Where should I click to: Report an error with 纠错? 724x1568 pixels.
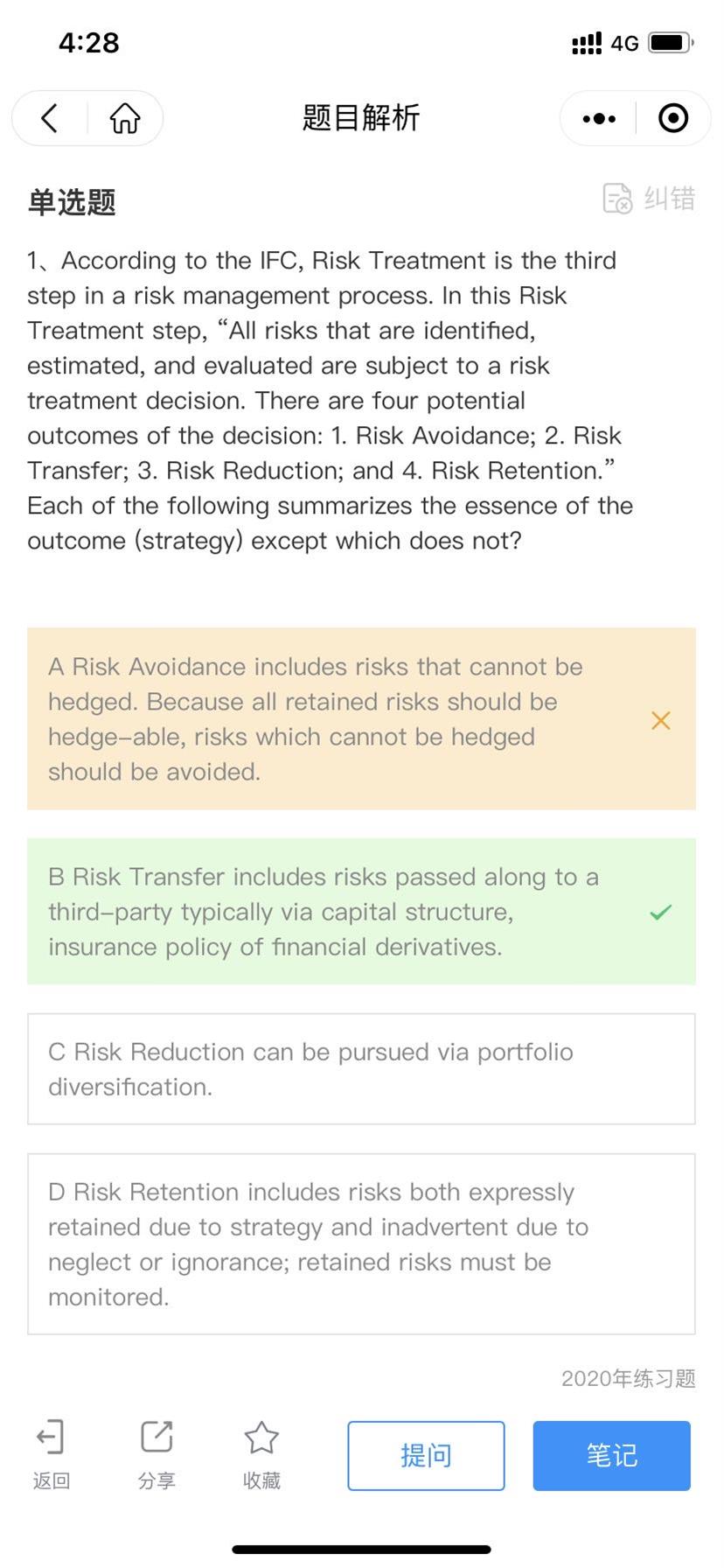coord(650,199)
